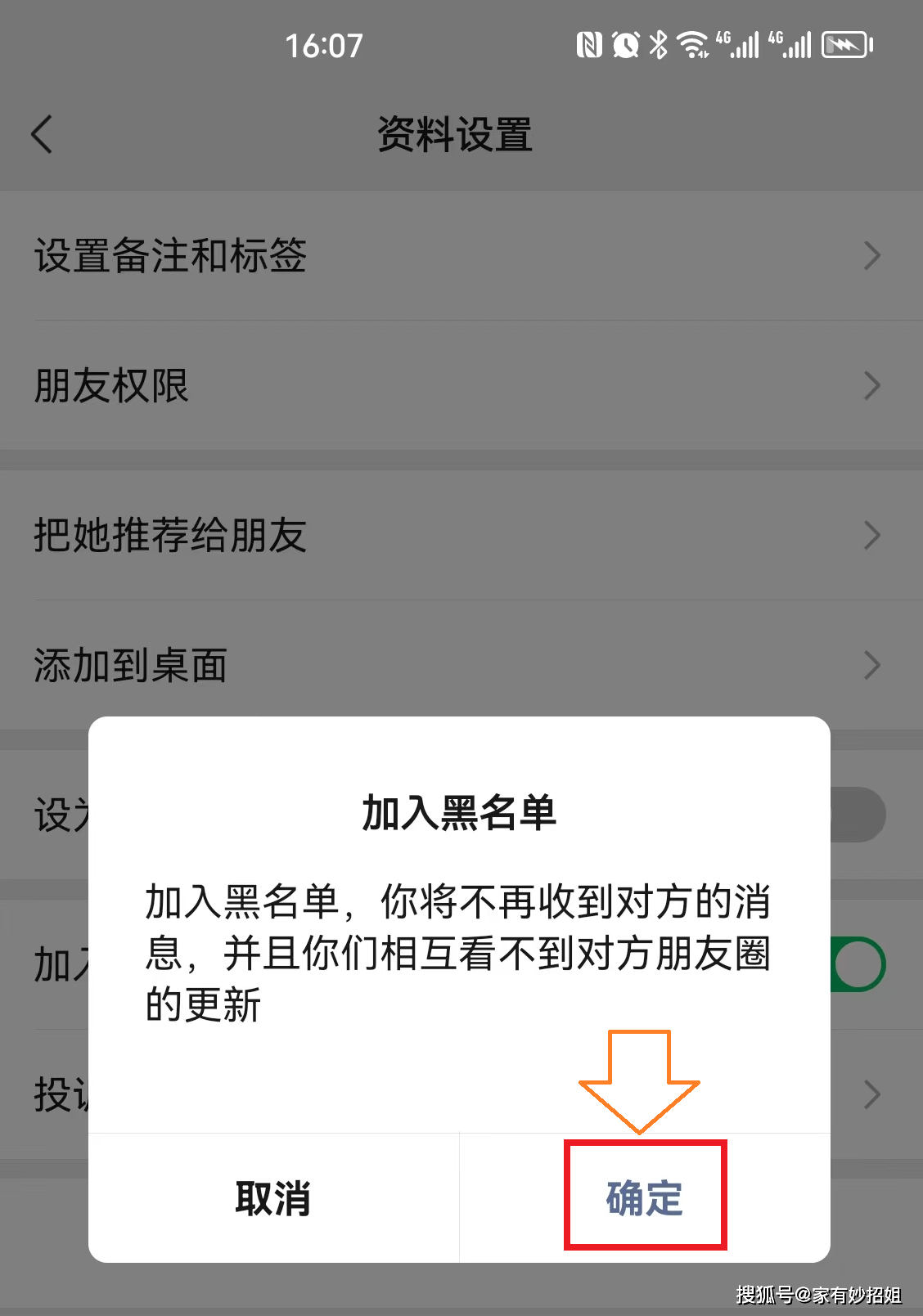Go back from 资料设置

click(x=43, y=134)
